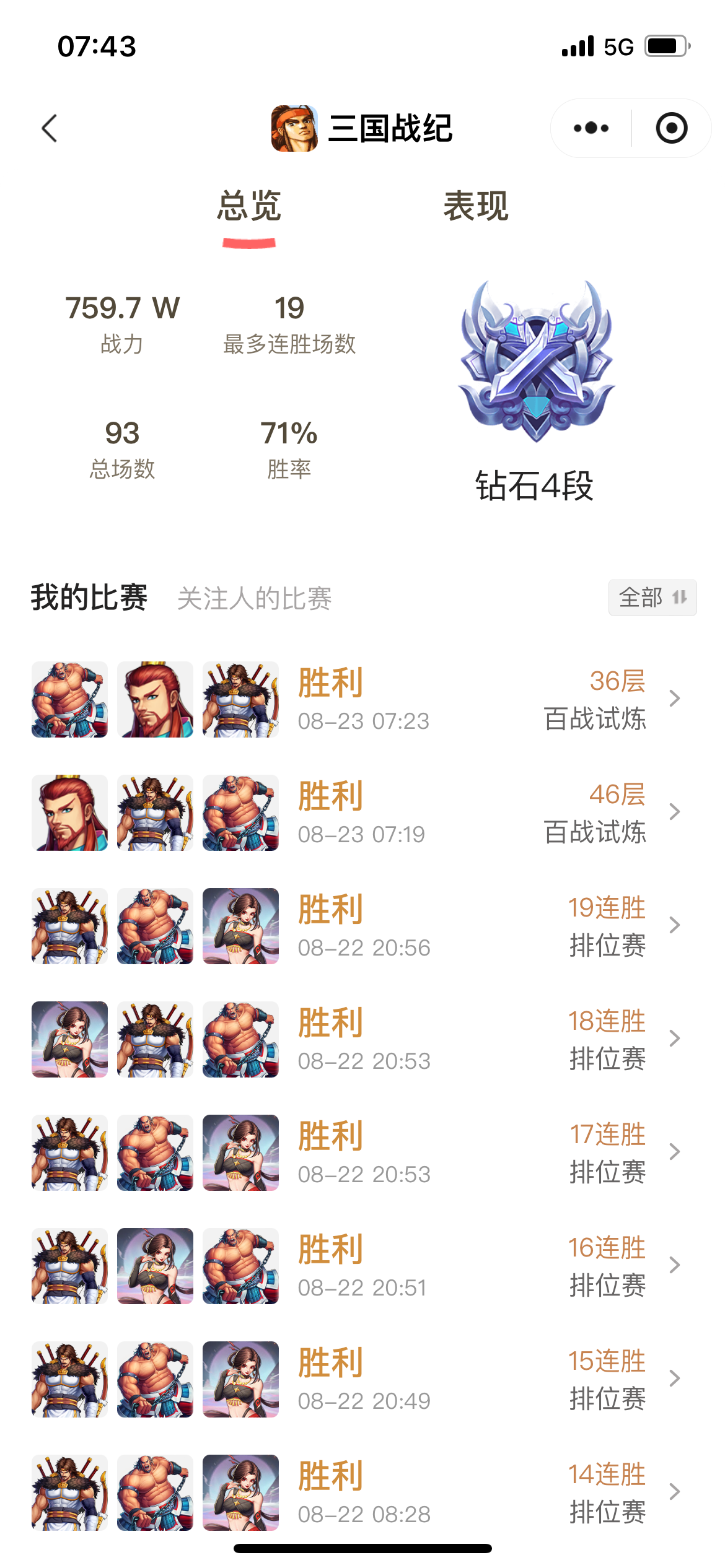Select the 总览 tab
Screen dimensions: 725x1568
248,208
